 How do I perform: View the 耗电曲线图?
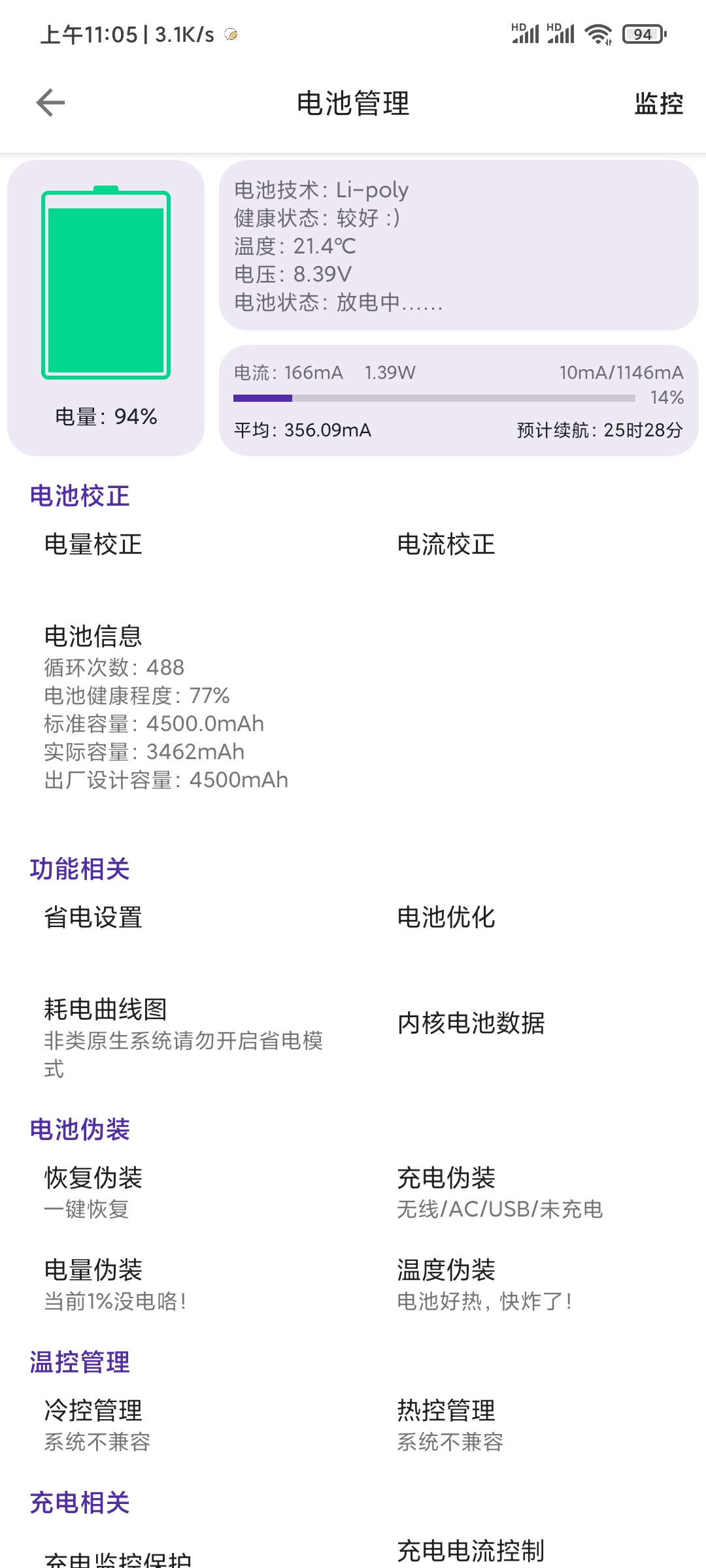(x=183, y=1036)
